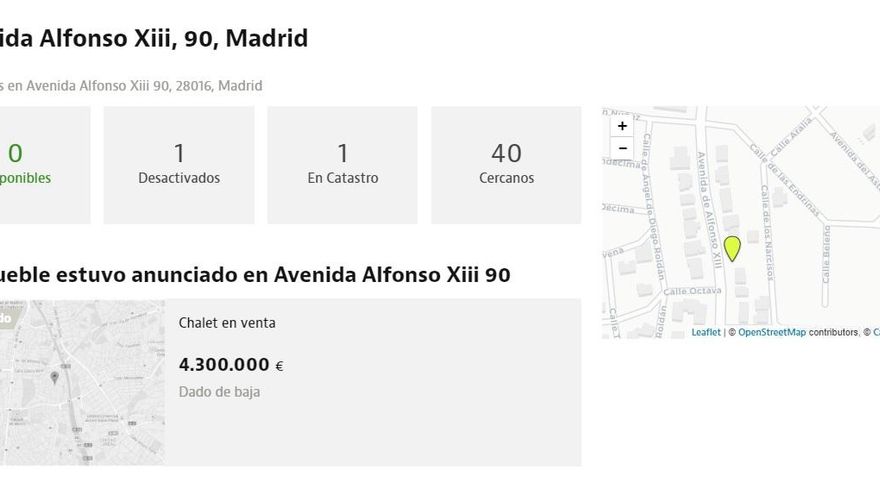The image size is (880, 495).
Task: Zoom in on the map
Action: 622,126
